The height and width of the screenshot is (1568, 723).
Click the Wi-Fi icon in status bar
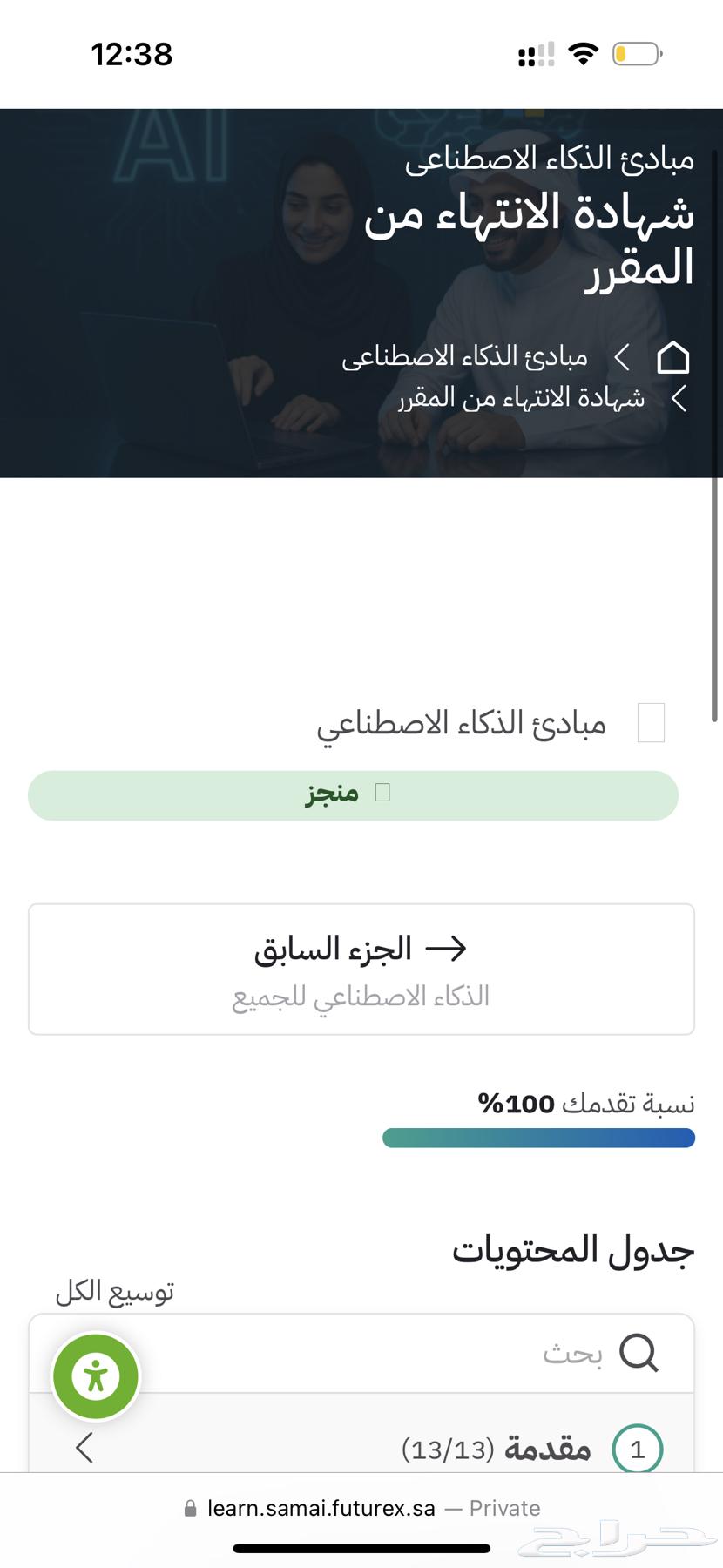tap(583, 53)
